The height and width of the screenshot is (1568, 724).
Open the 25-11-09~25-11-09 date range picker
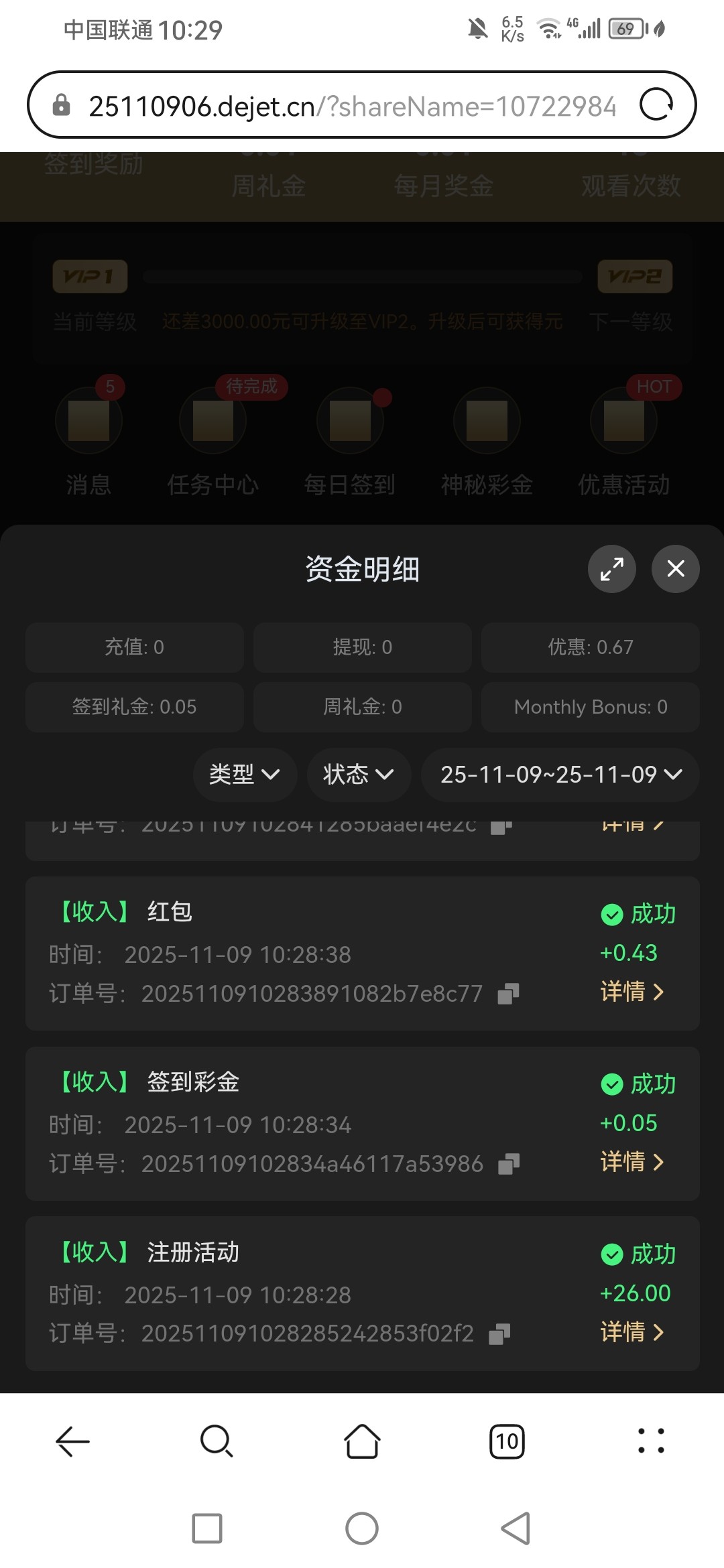(x=560, y=775)
